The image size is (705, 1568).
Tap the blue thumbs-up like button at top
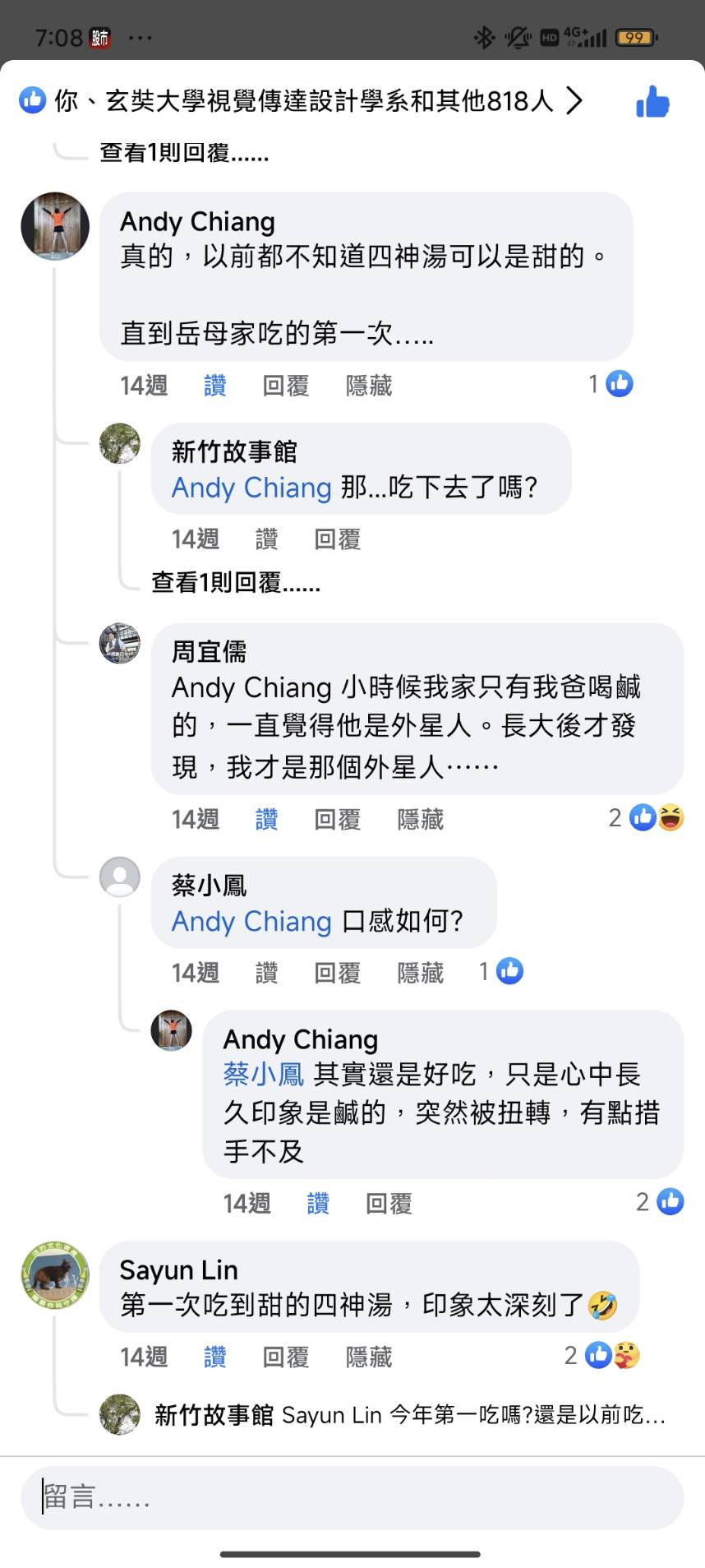pyautogui.click(x=652, y=102)
